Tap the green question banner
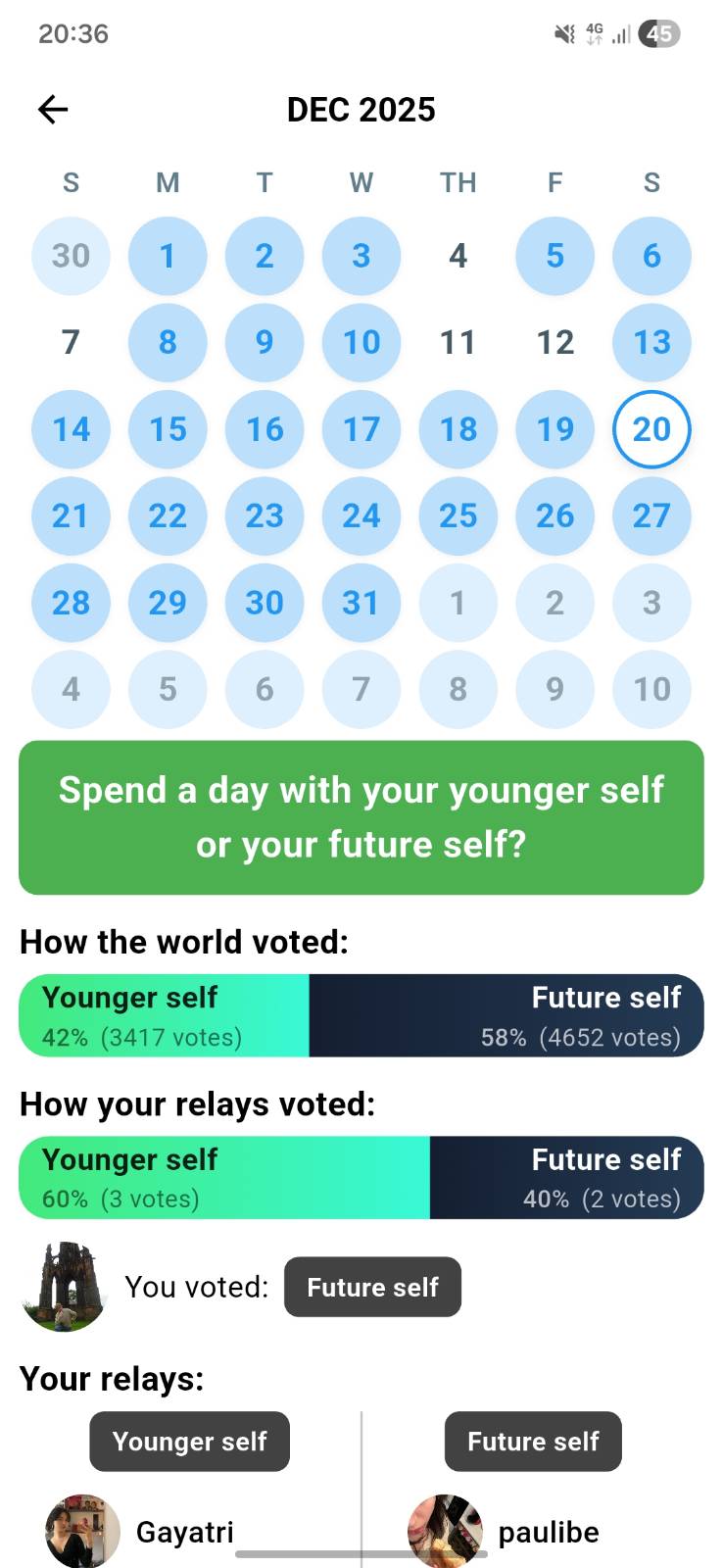 tap(361, 816)
